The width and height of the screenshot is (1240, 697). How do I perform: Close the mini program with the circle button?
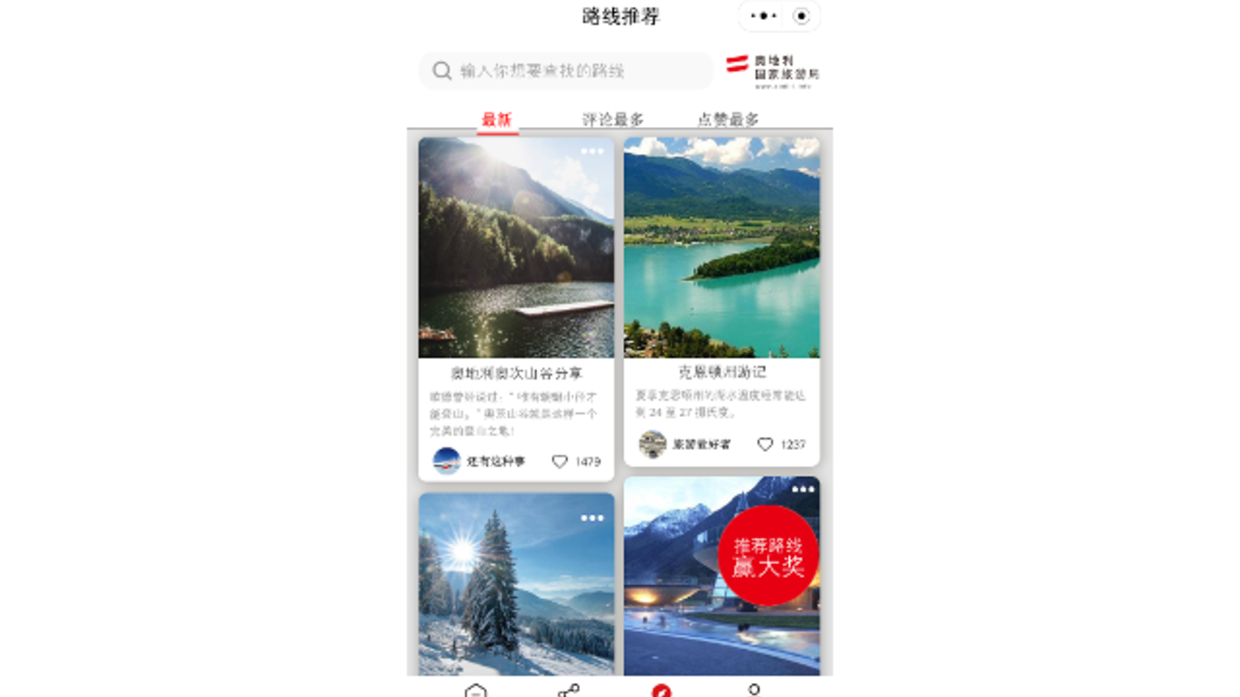801,16
